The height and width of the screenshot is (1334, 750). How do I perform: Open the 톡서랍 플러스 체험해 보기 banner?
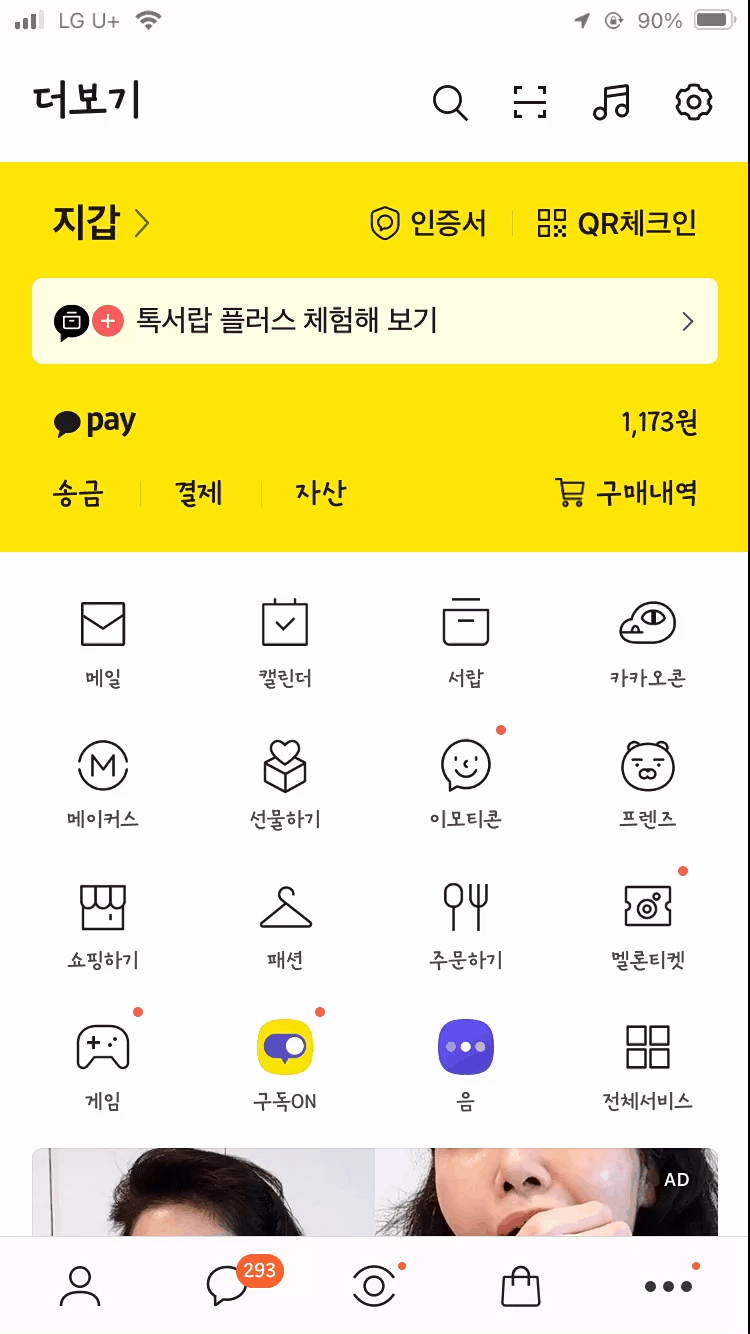click(374, 321)
